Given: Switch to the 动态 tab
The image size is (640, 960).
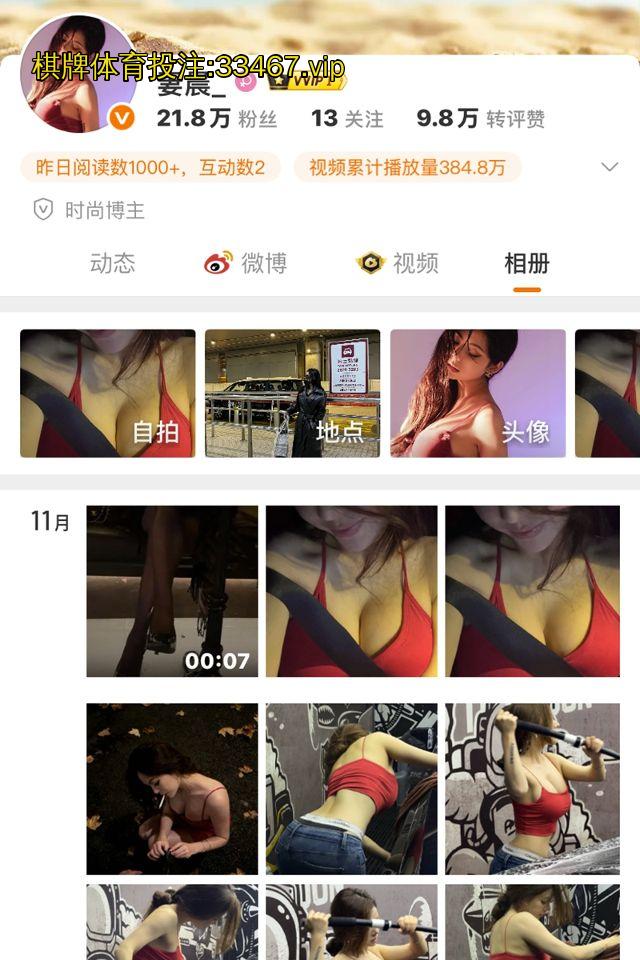Looking at the screenshot, I should (x=112, y=263).
